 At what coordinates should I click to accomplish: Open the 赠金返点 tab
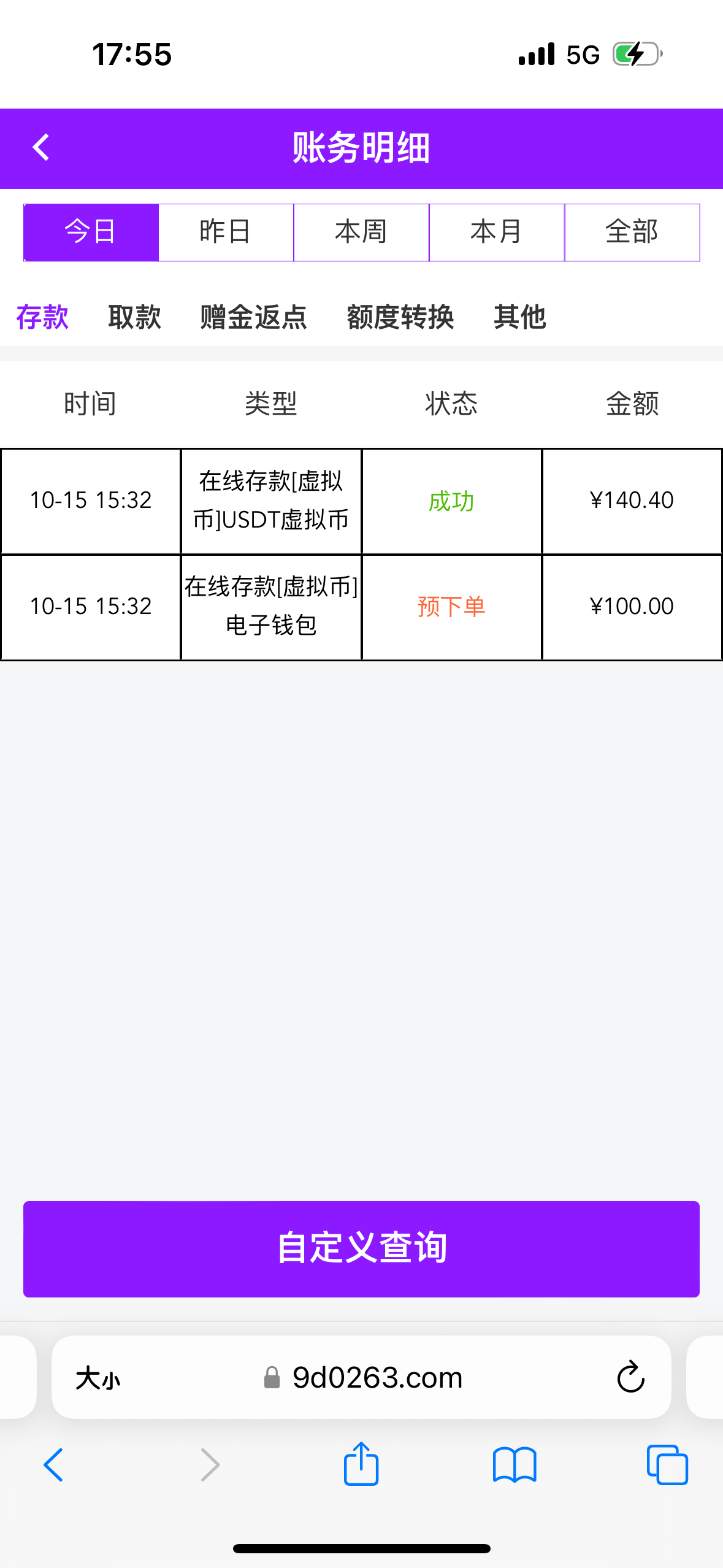pyautogui.click(x=253, y=317)
